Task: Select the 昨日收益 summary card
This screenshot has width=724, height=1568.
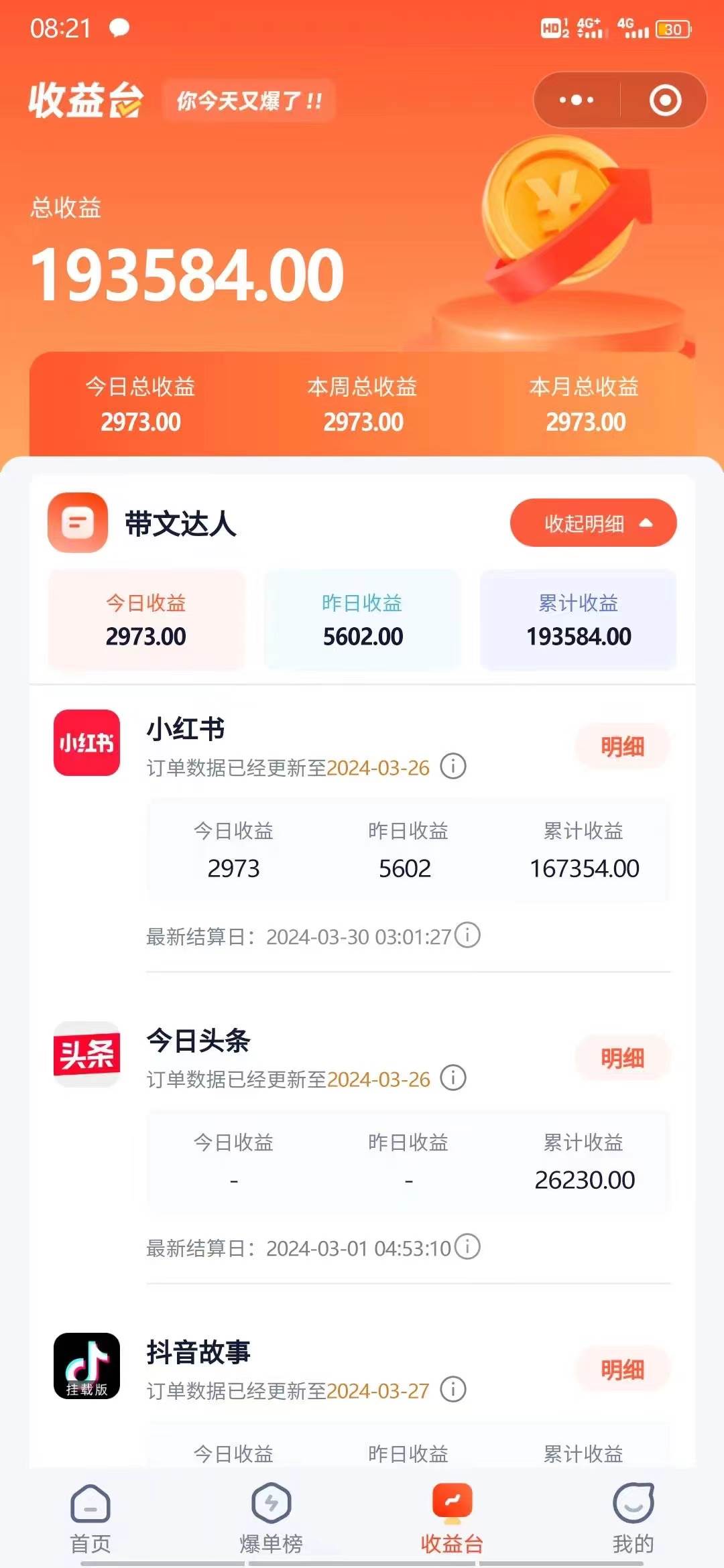Action: tap(362, 620)
